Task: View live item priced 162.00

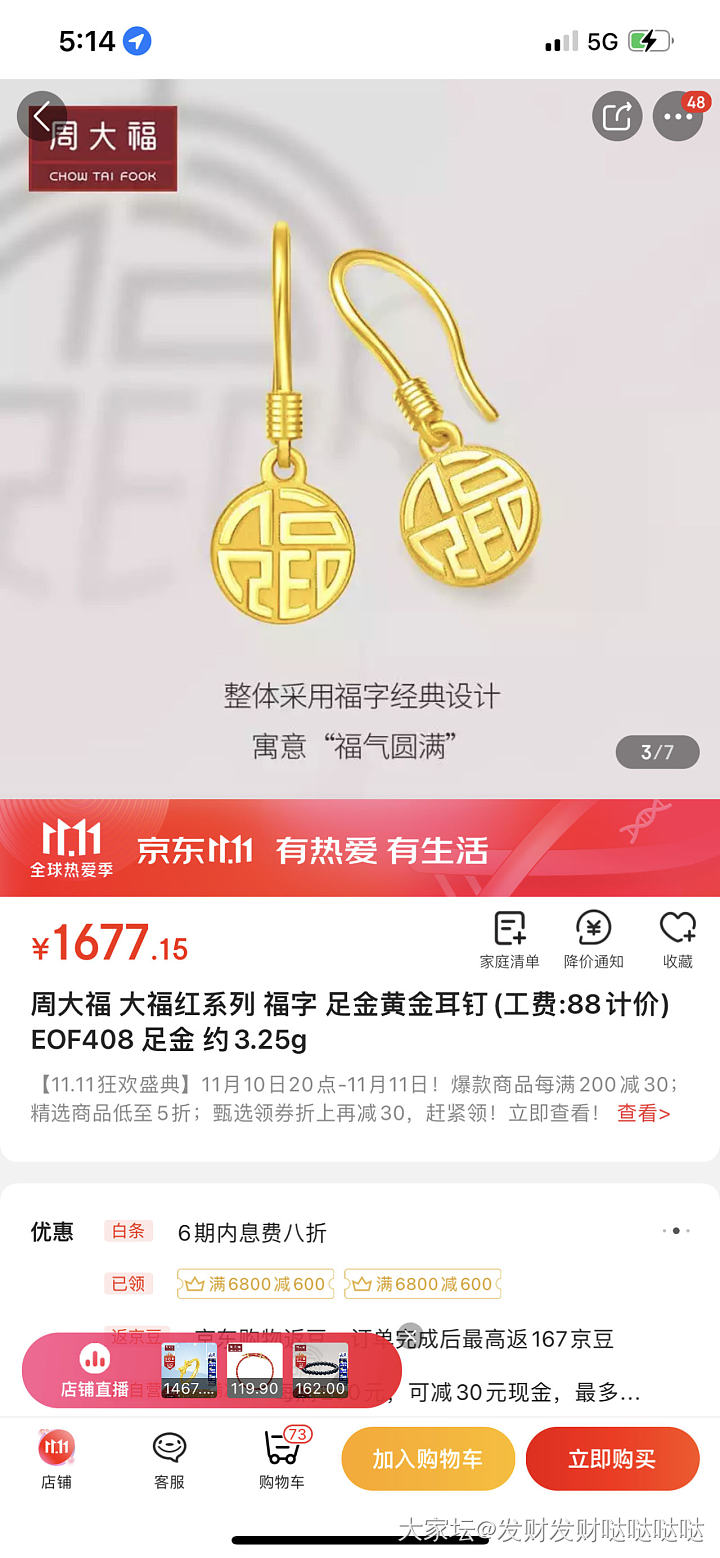Action: tap(320, 1370)
